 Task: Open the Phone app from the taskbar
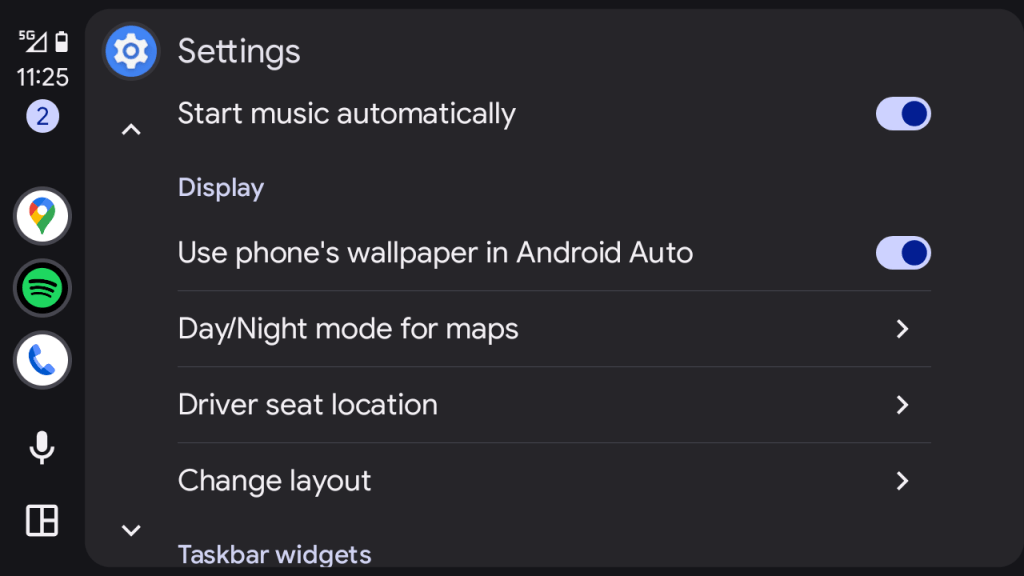42,360
